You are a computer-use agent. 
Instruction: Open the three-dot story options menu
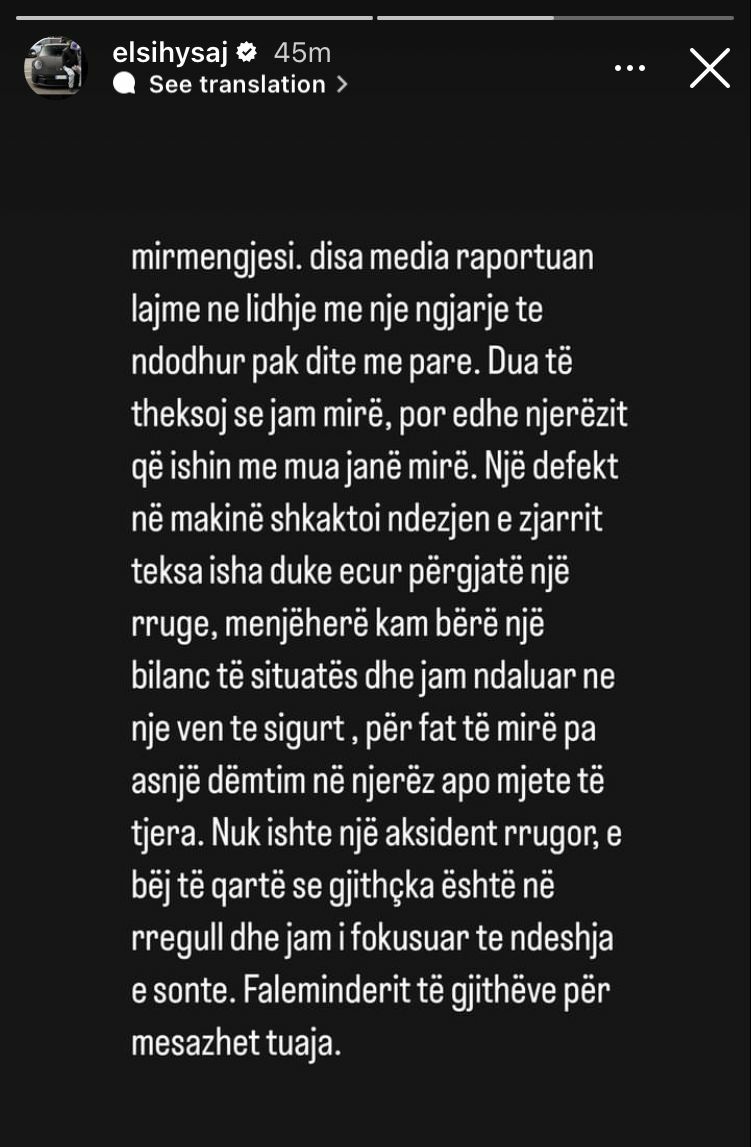pos(630,68)
